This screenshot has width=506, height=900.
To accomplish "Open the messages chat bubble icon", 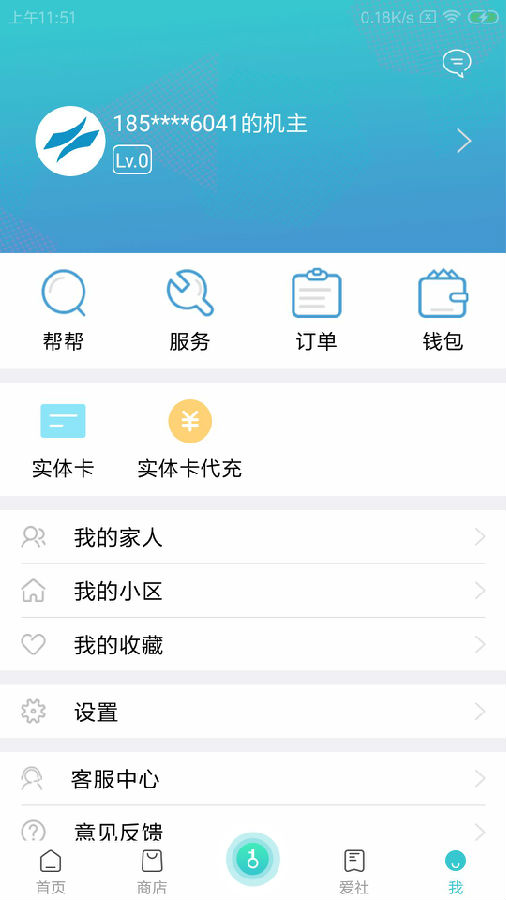I will click(x=457, y=64).
